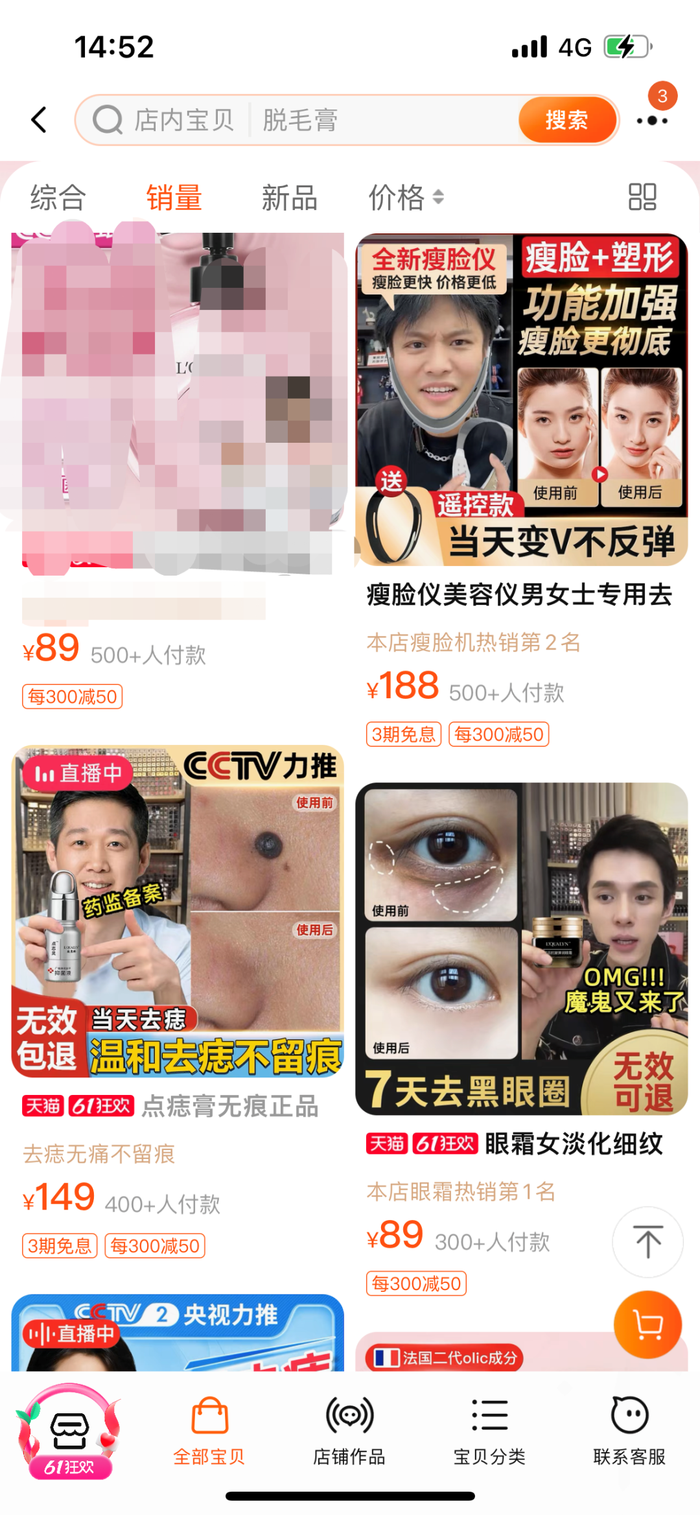Jump back to top of the list

[x=647, y=1241]
